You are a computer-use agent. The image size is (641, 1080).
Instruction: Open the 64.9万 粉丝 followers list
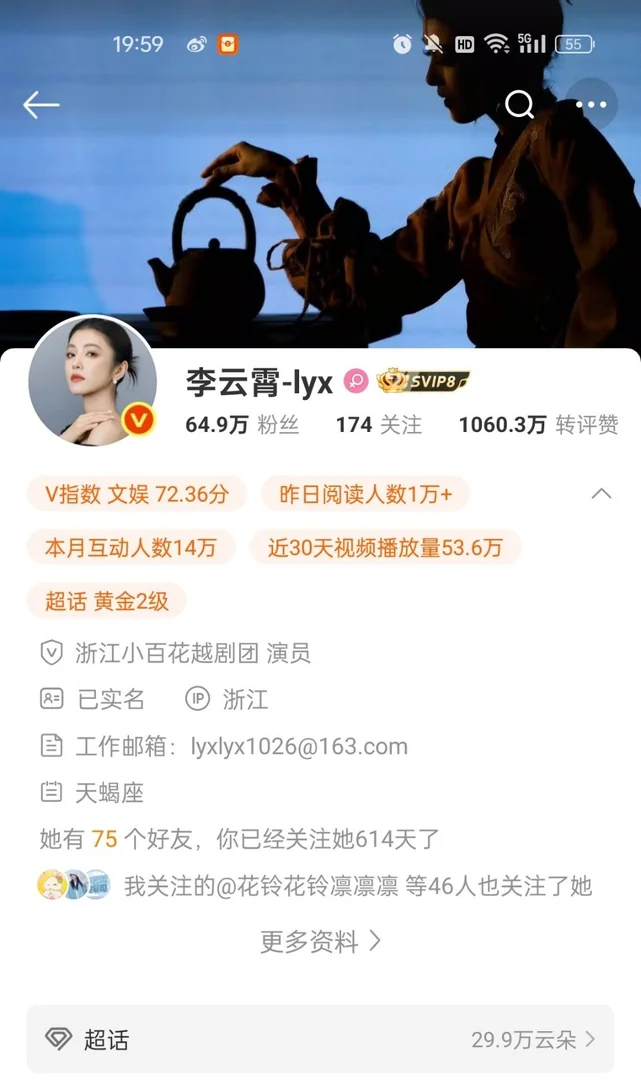click(x=242, y=425)
